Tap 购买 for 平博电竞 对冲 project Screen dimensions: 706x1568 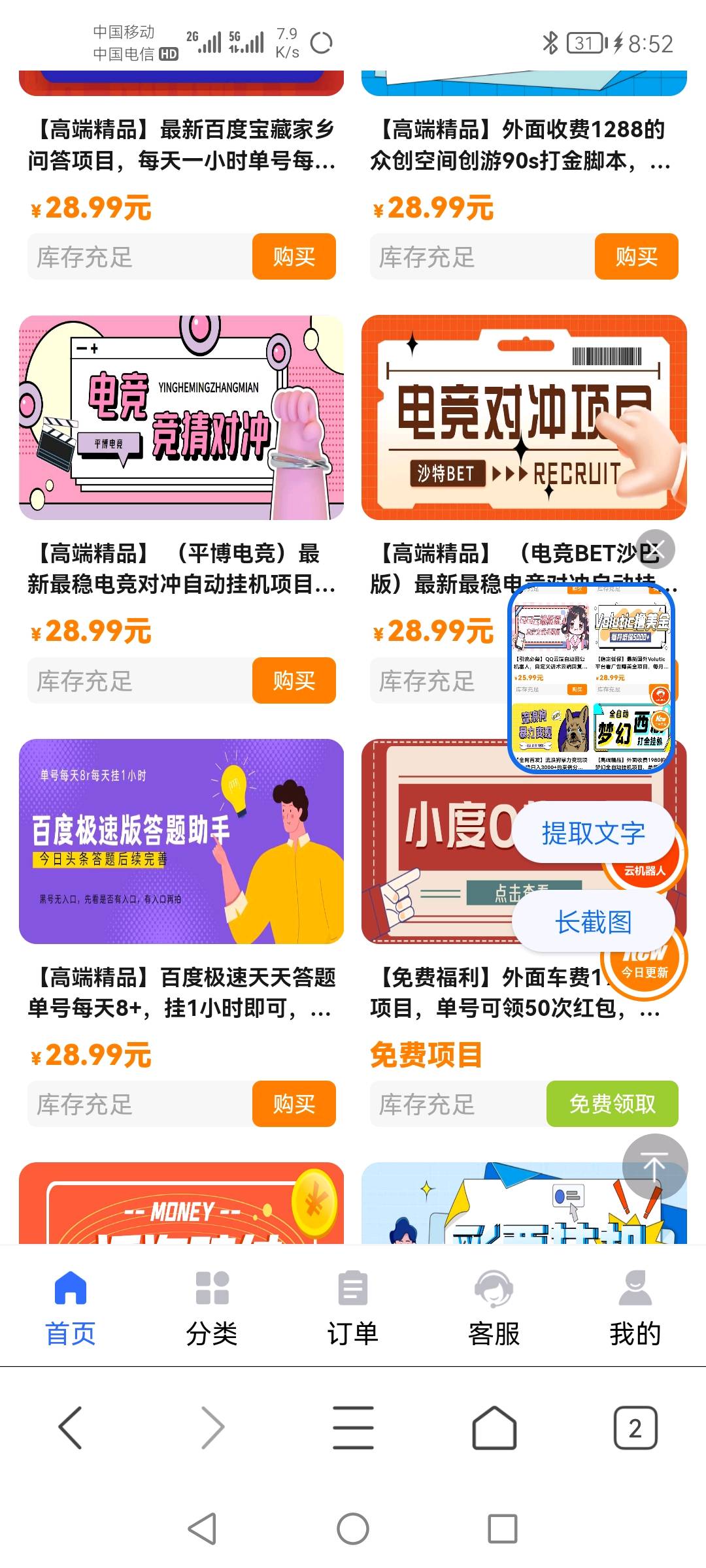(294, 681)
